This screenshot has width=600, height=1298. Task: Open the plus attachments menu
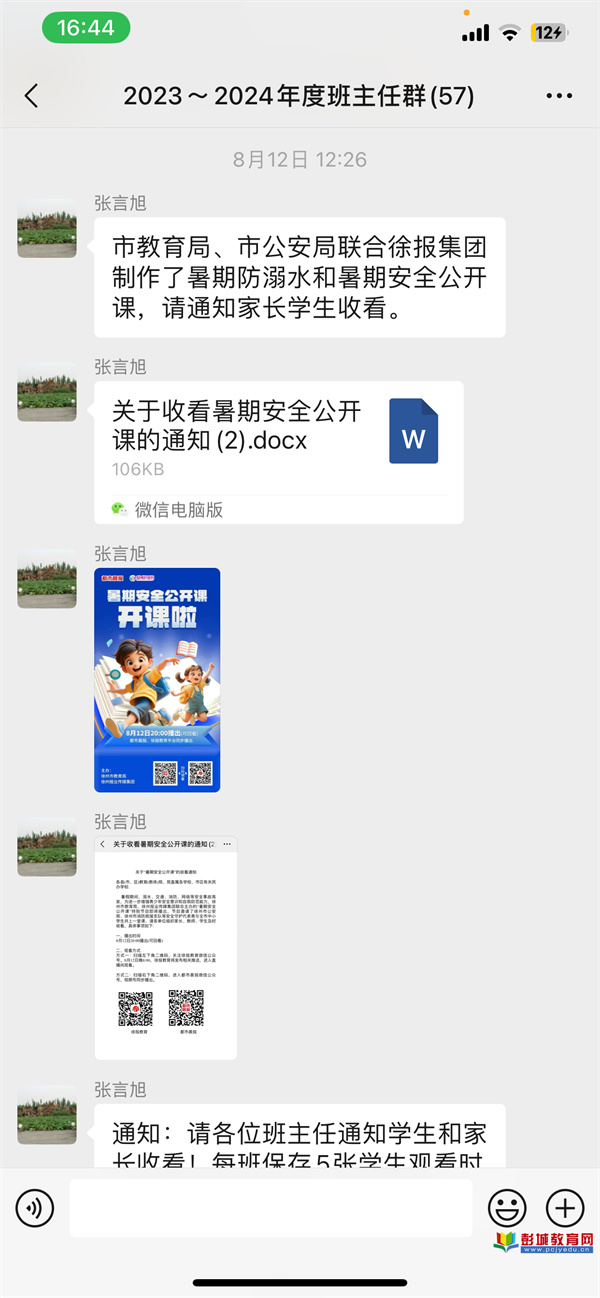click(565, 1208)
